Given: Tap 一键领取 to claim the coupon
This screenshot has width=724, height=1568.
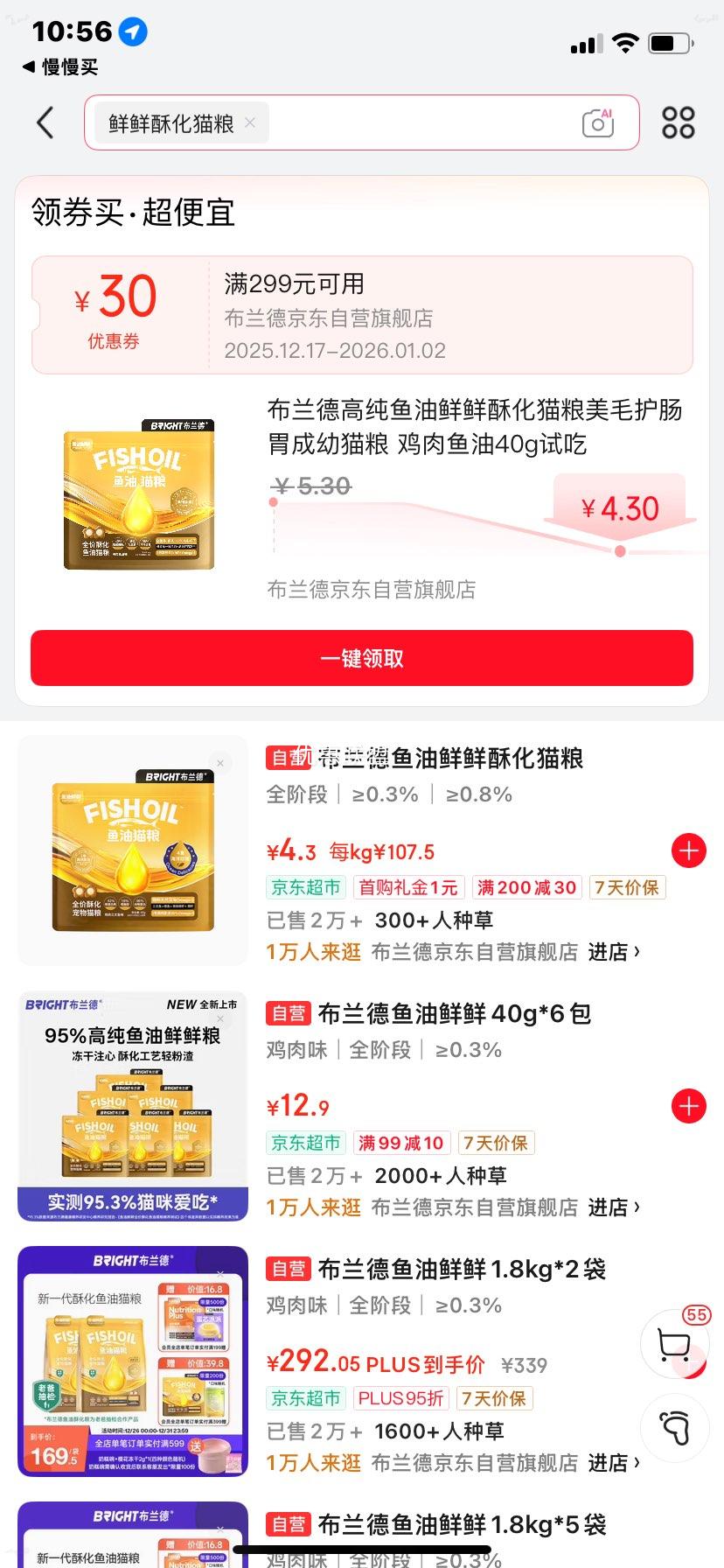Looking at the screenshot, I should [361, 658].
